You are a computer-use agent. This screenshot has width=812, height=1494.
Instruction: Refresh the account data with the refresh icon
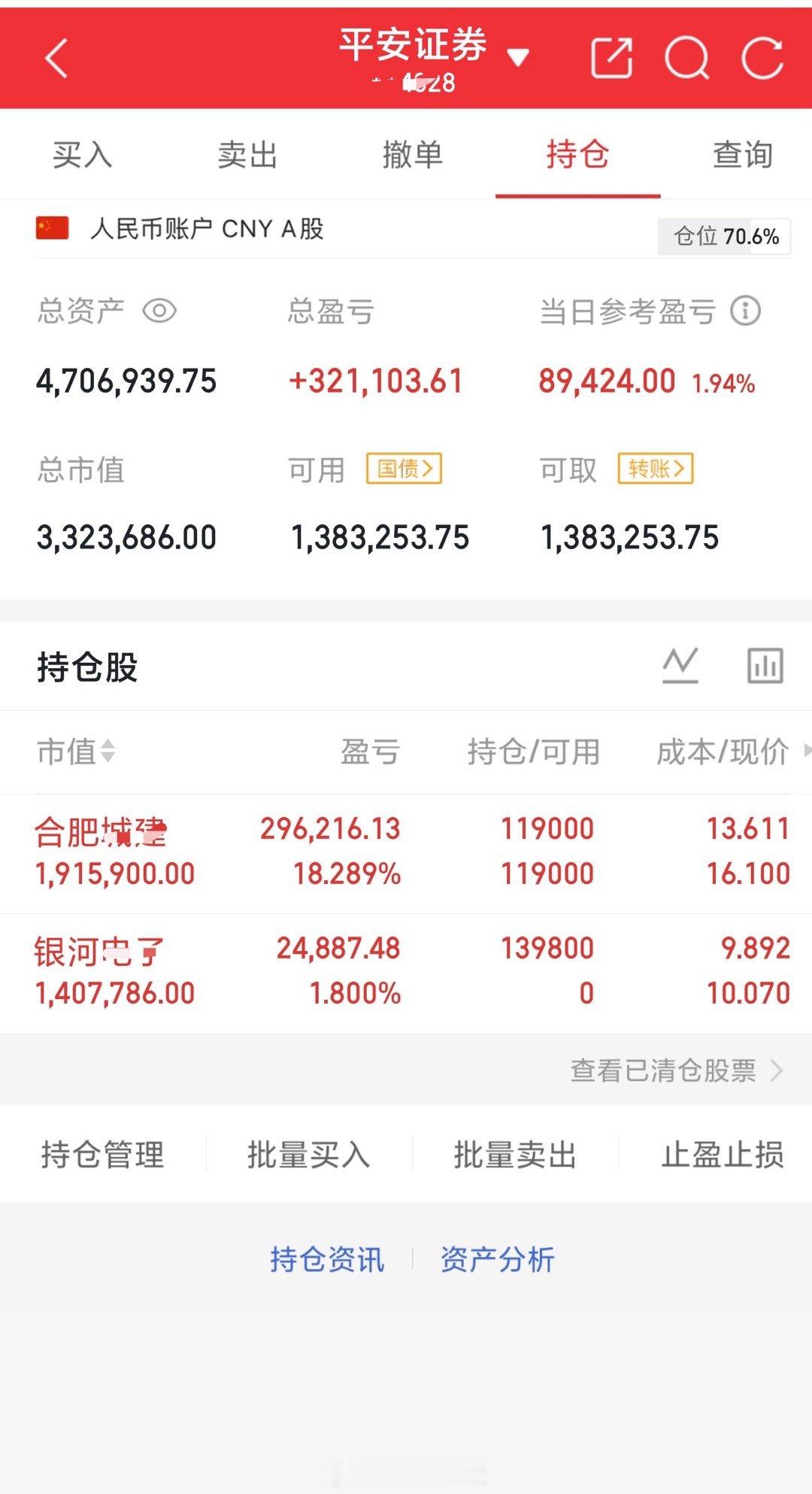point(764,56)
